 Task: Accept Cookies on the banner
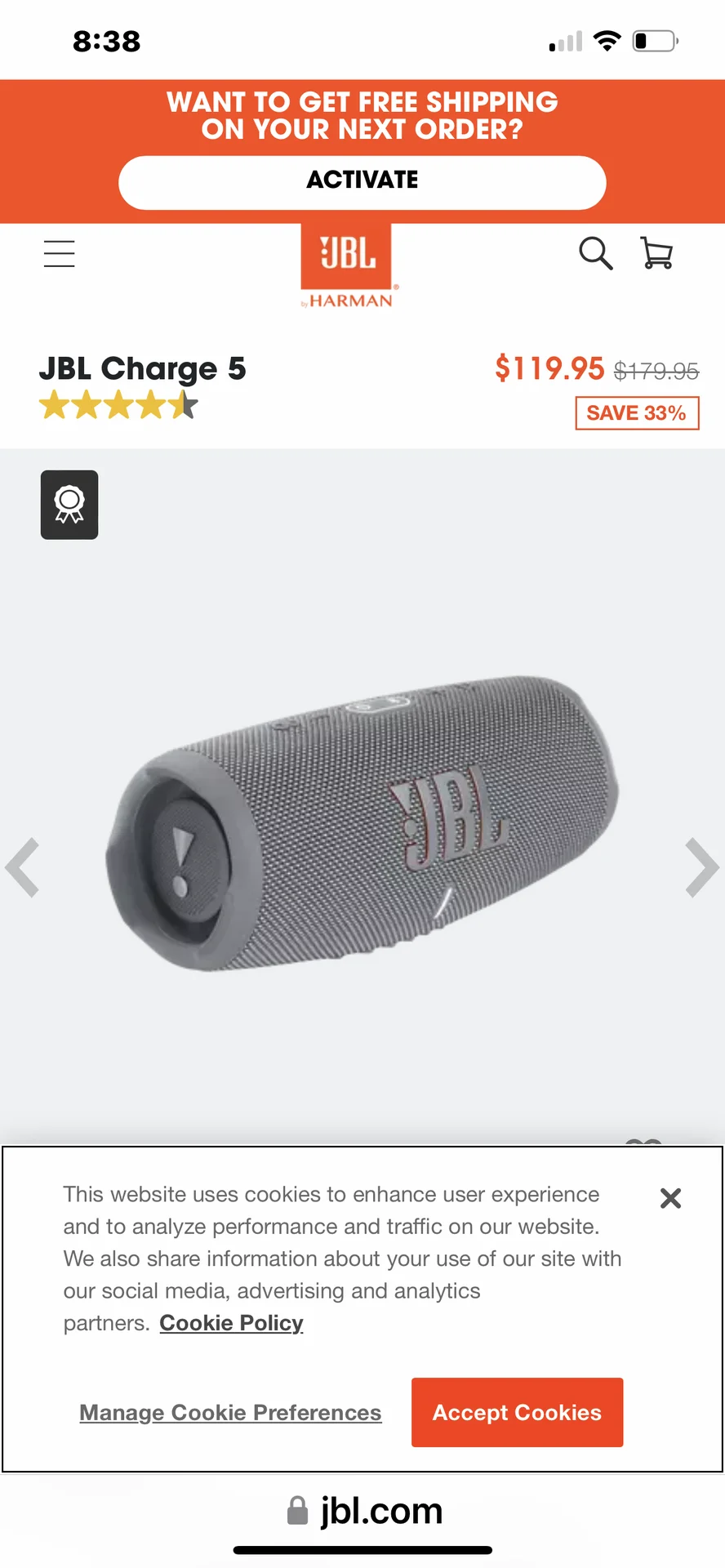click(517, 1413)
